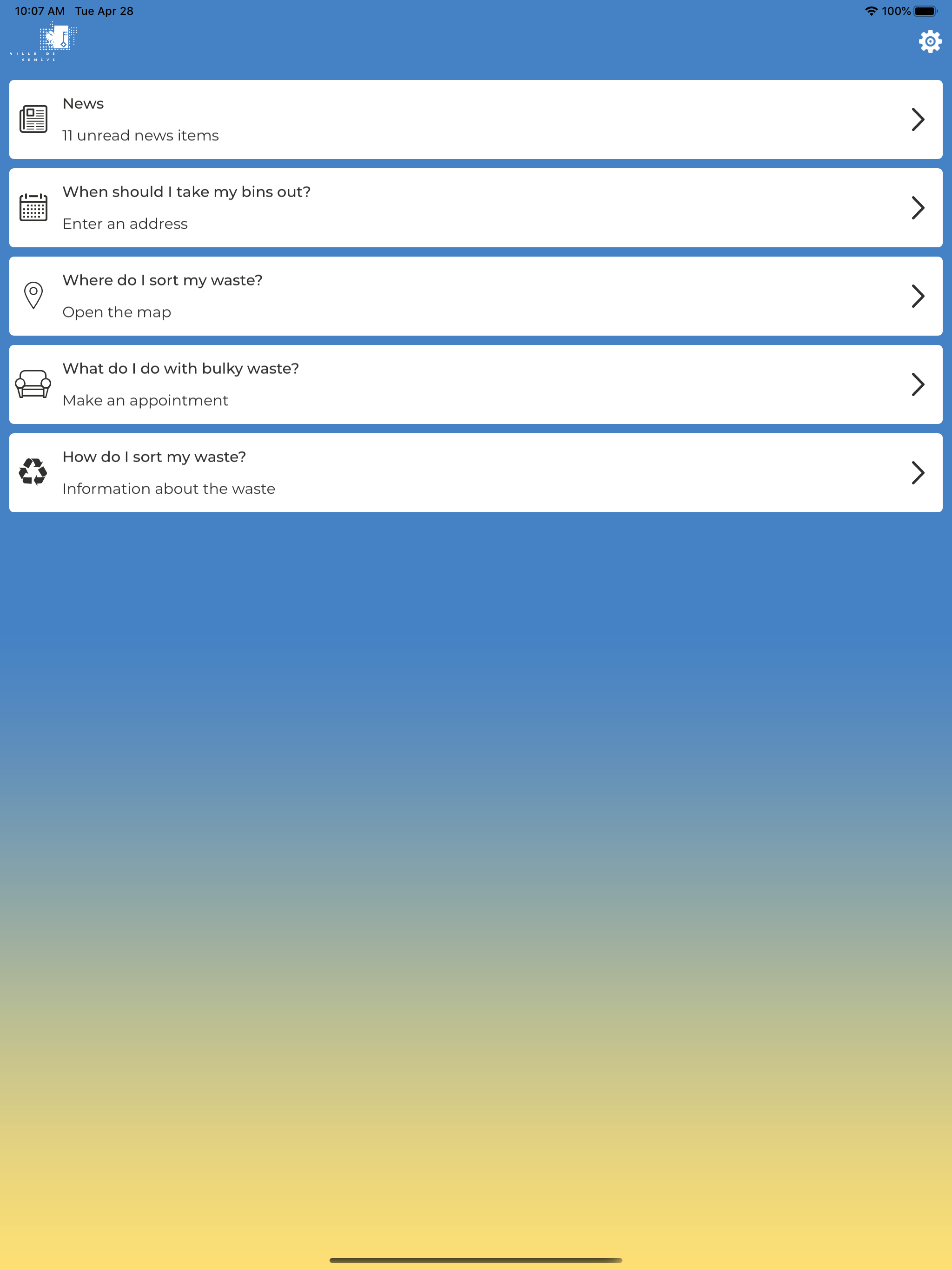Open the News newspaper icon
This screenshot has width=952, height=1270.
tap(33, 119)
